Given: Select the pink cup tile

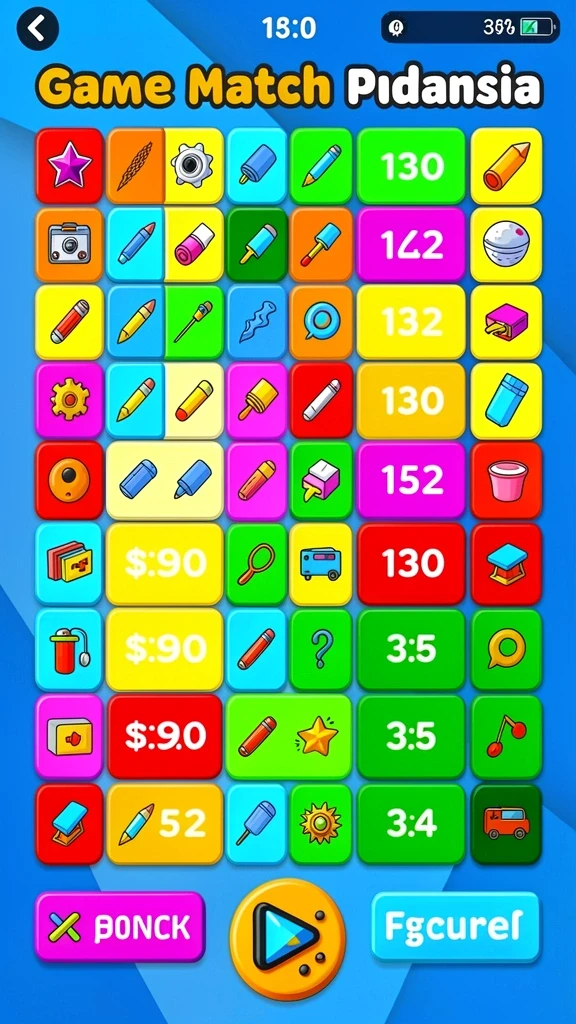Looking at the screenshot, I should 506,480.
